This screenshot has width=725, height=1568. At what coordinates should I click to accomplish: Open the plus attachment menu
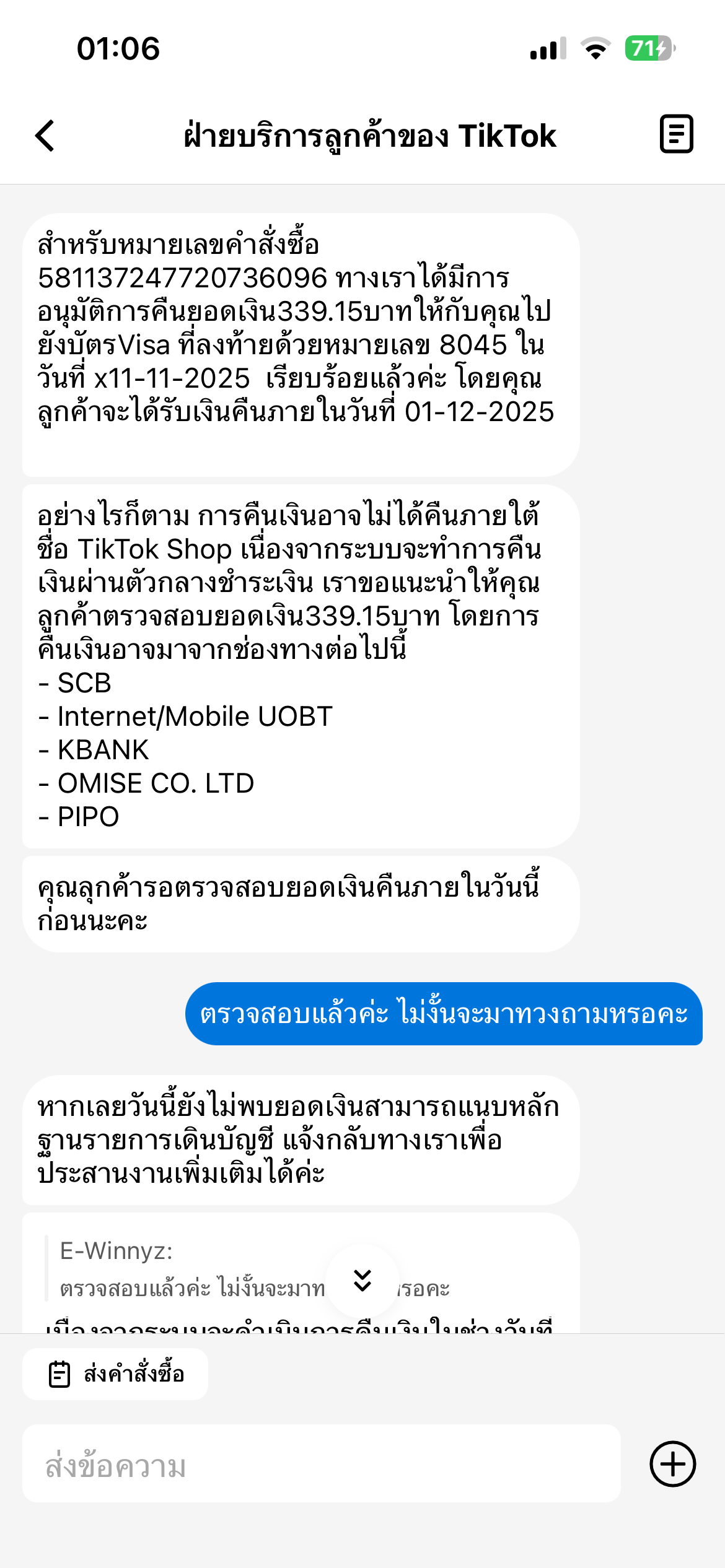672,1464
